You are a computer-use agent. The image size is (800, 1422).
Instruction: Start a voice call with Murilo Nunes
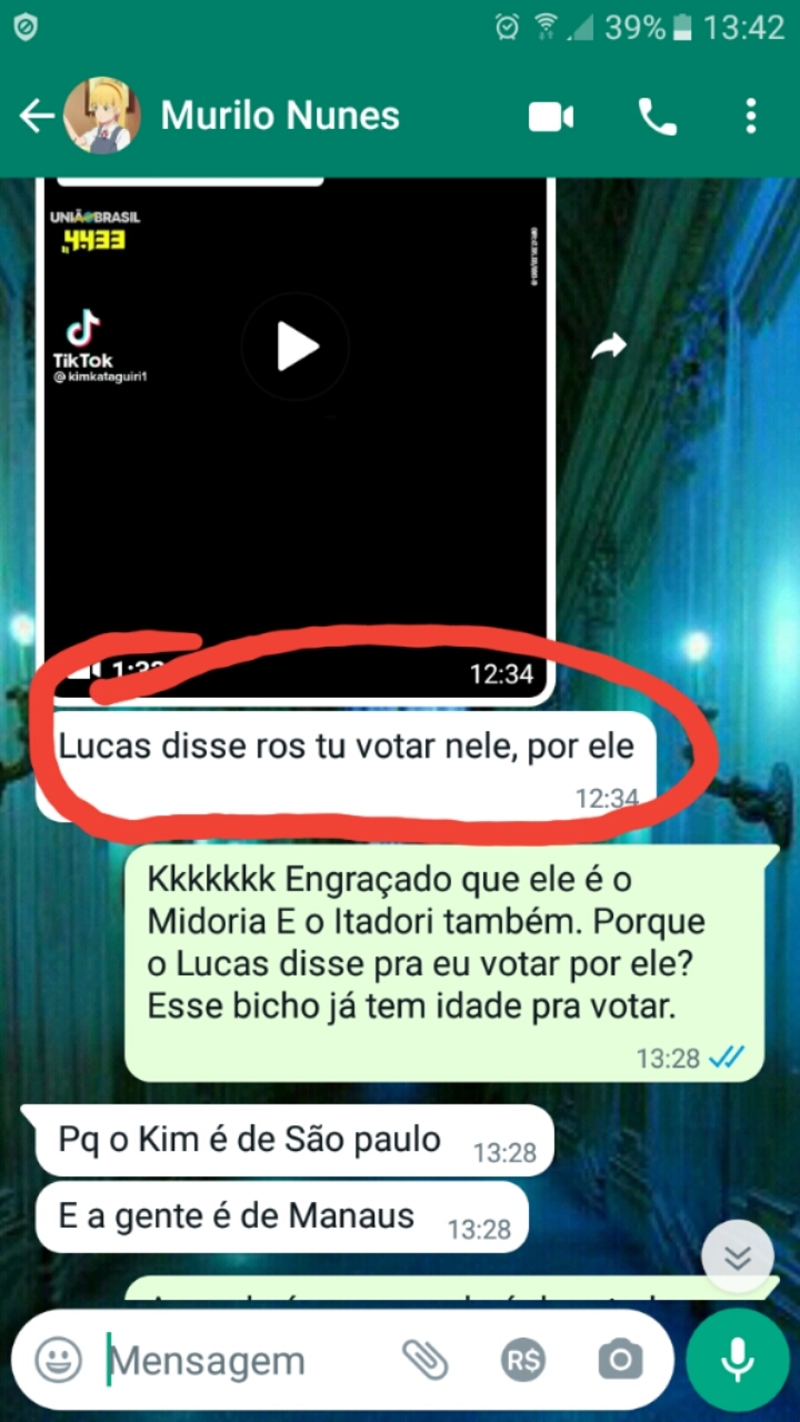pyautogui.click(x=657, y=117)
